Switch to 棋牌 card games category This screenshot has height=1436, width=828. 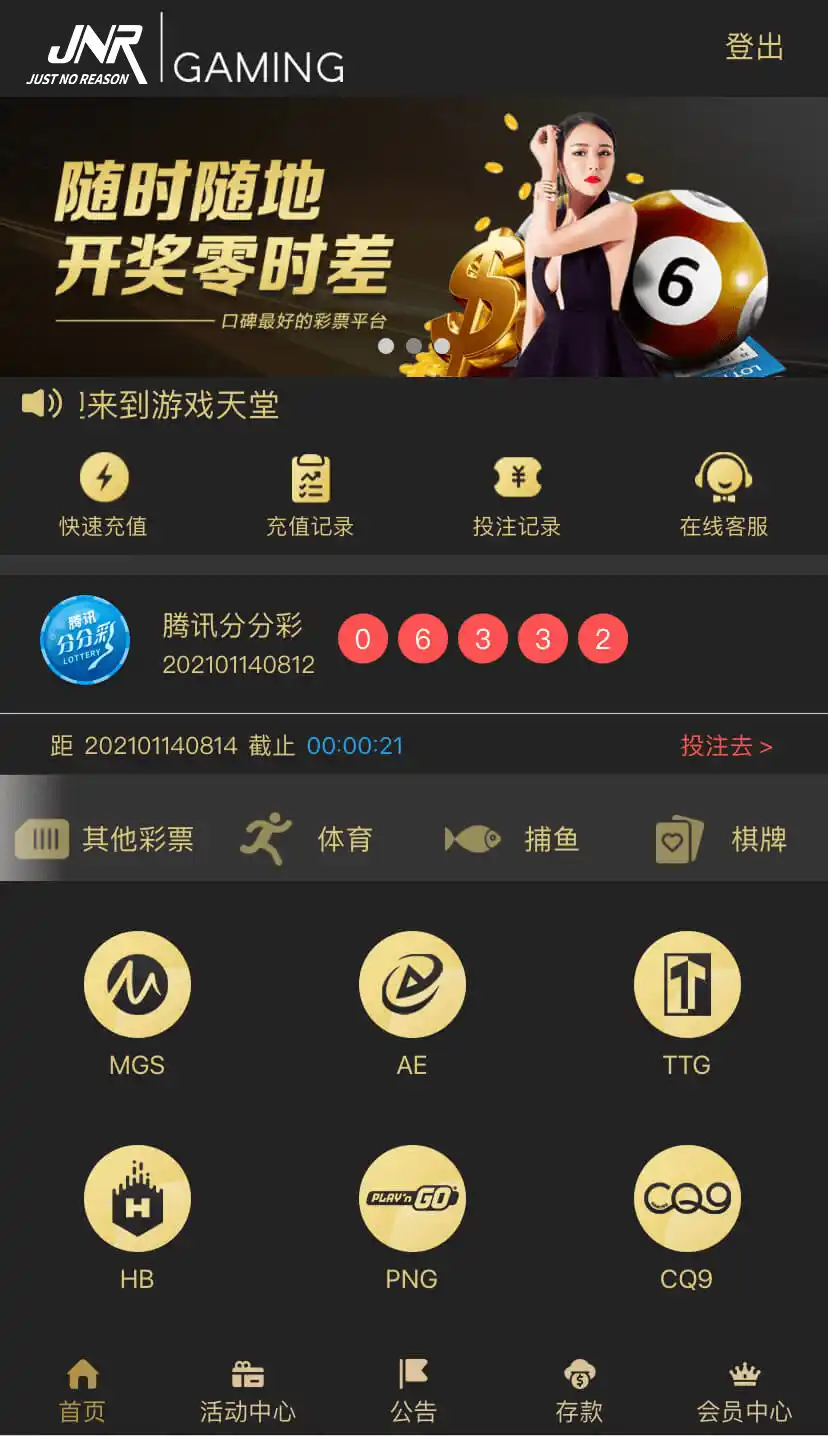click(x=722, y=839)
